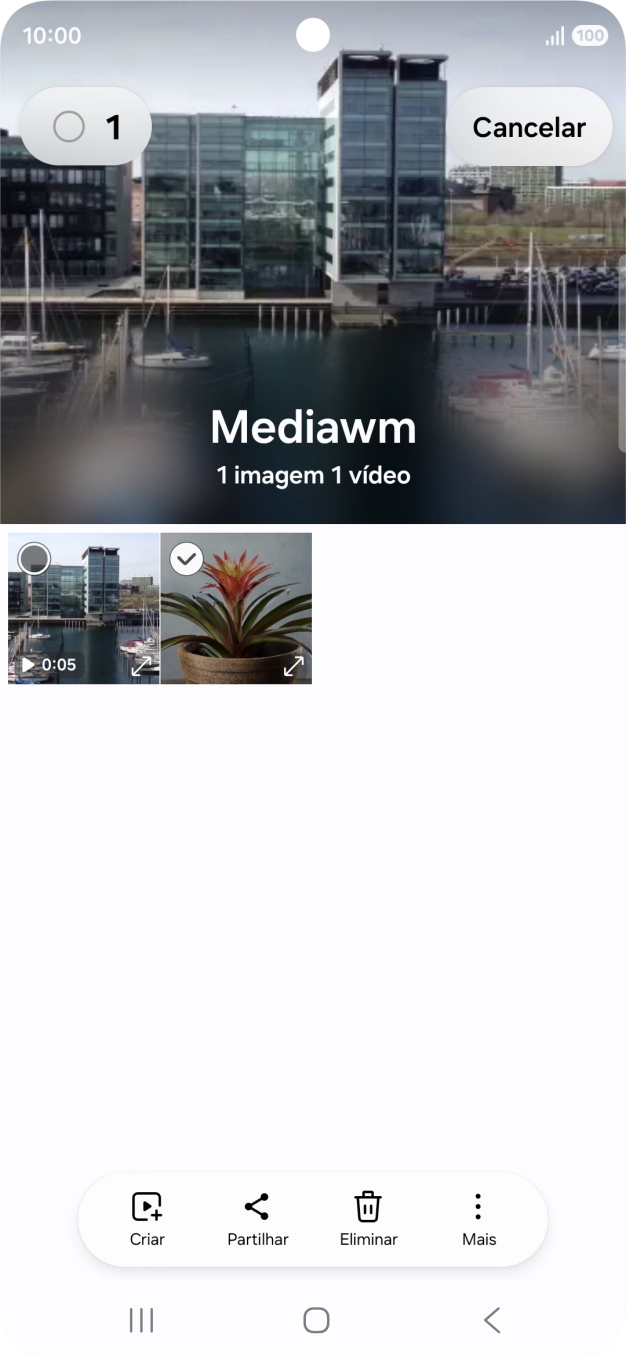This screenshot has width=626, height=1358.
Task: Tap Criar to create from selection
Action: pos(147,1219)
